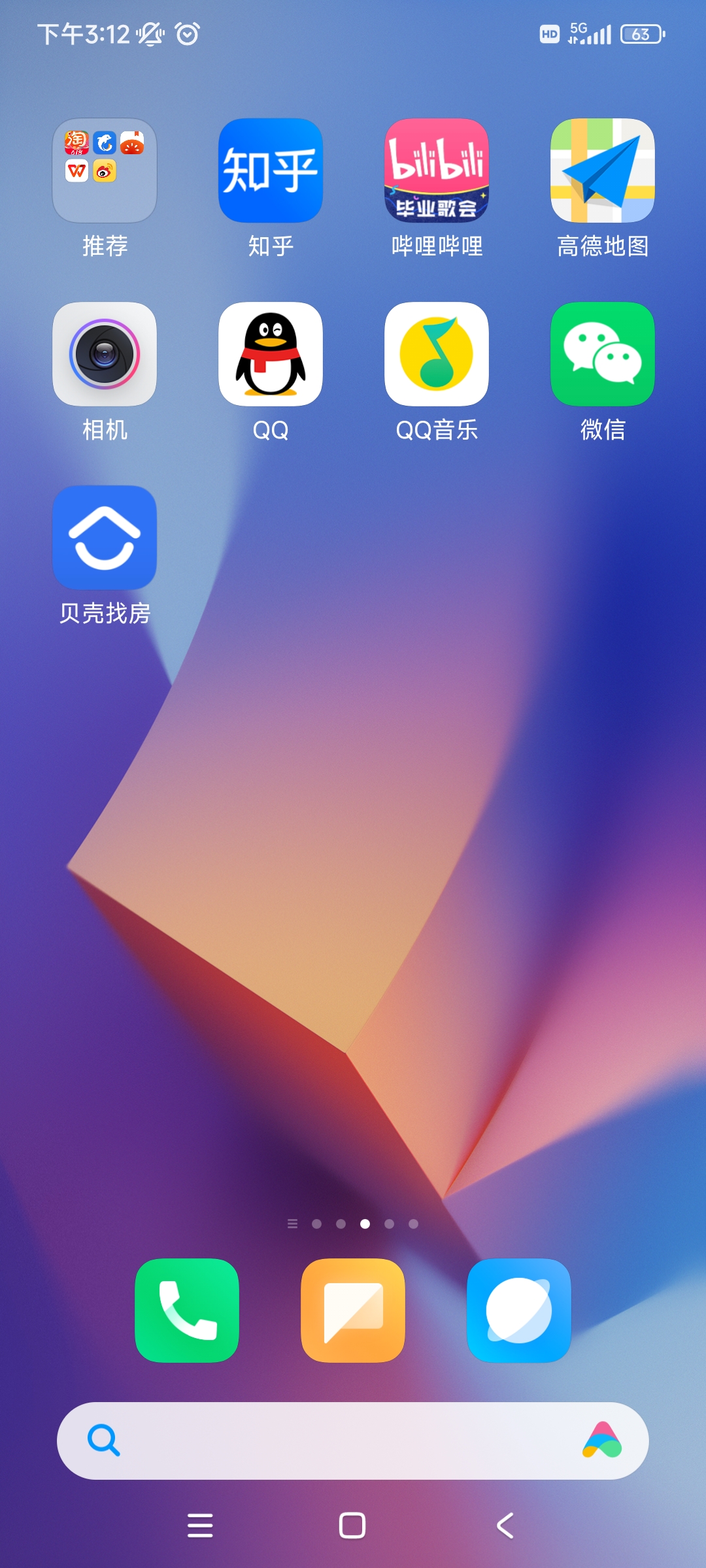This screenshot has height=1568, width=706.
Task: Launch the browser in the dock
Action: tap(519, 1310)
